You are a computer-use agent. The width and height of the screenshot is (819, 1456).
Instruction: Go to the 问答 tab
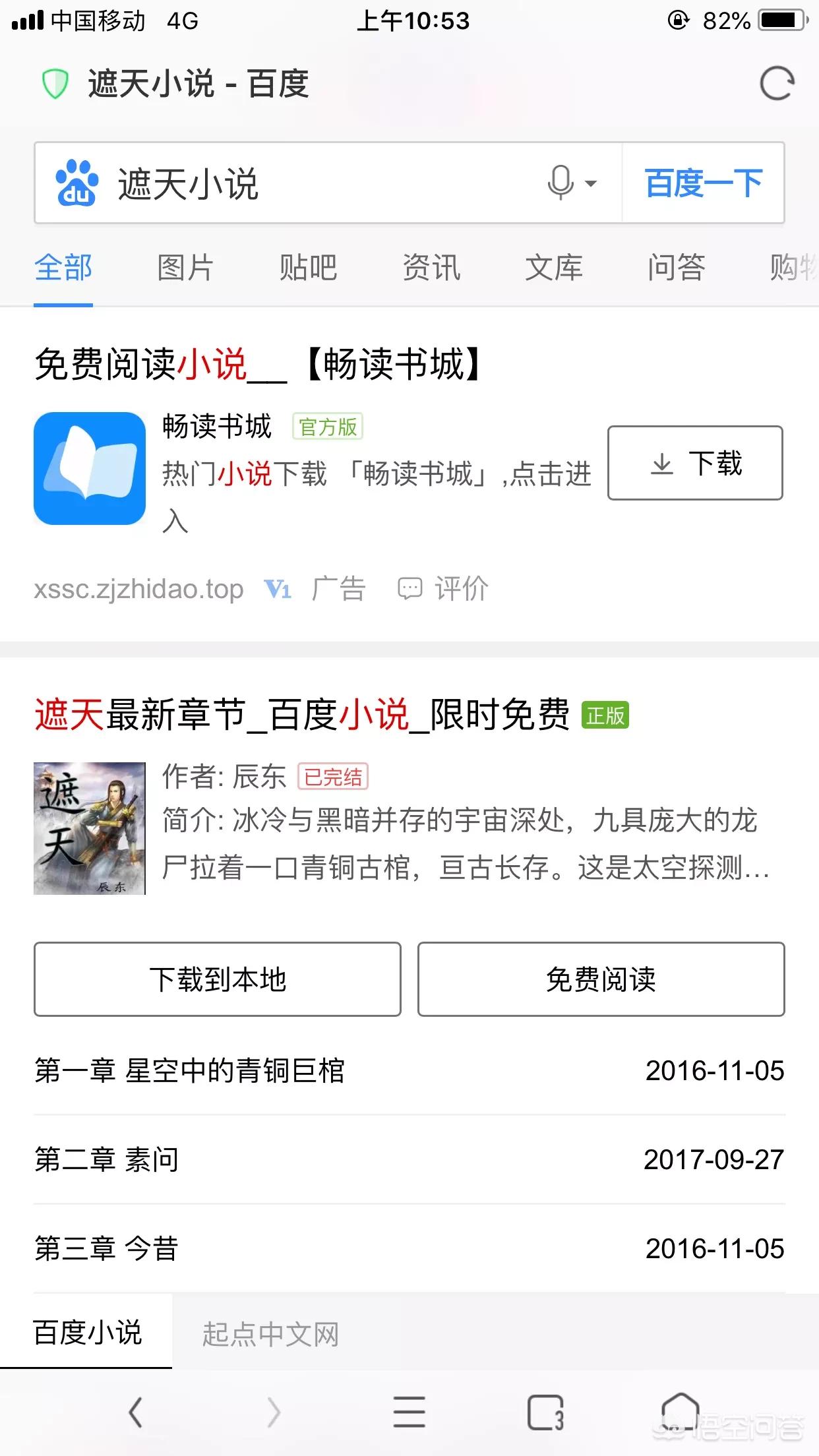tap(676, 268)
